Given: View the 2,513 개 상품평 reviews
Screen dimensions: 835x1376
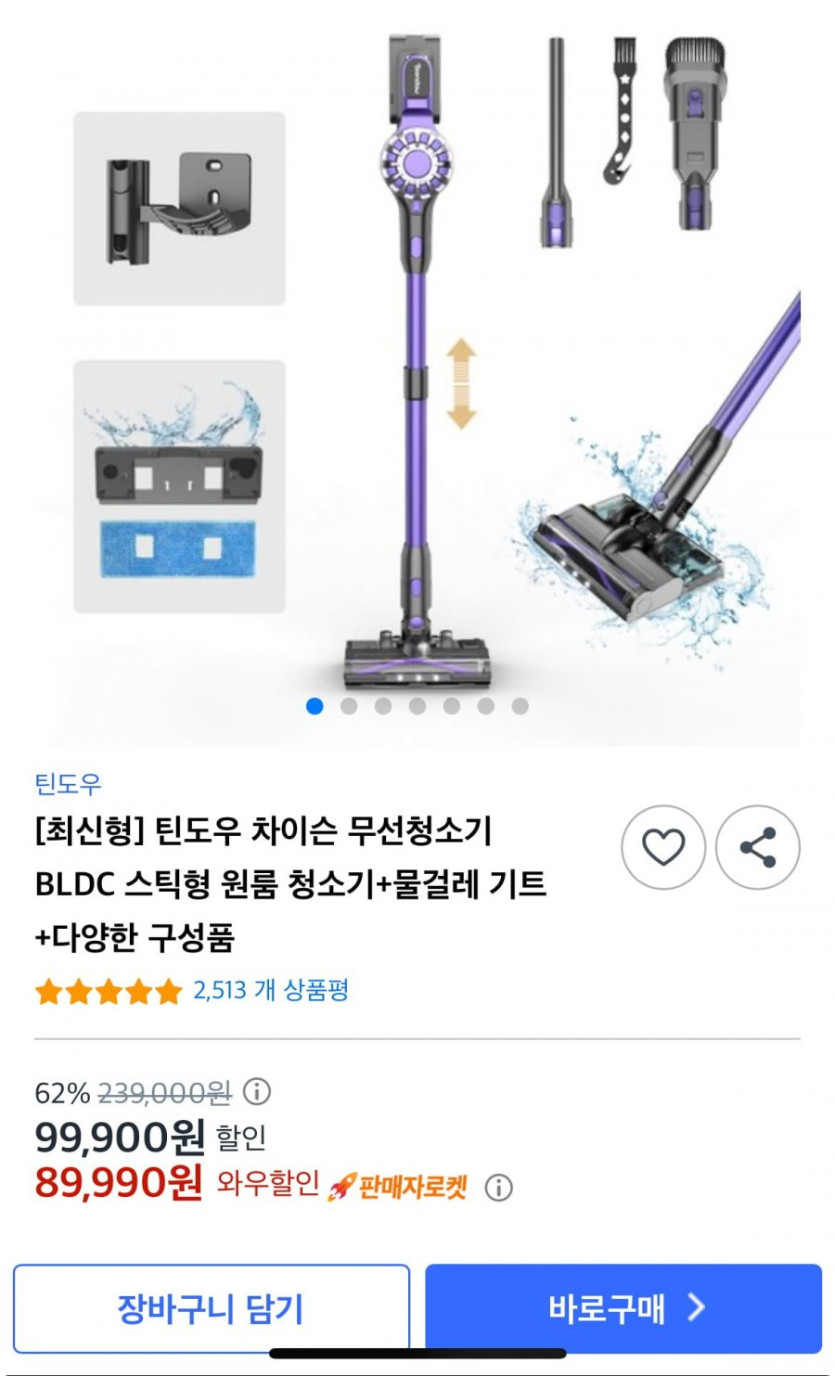Looking at the screenshot, I should coord(270,991).
